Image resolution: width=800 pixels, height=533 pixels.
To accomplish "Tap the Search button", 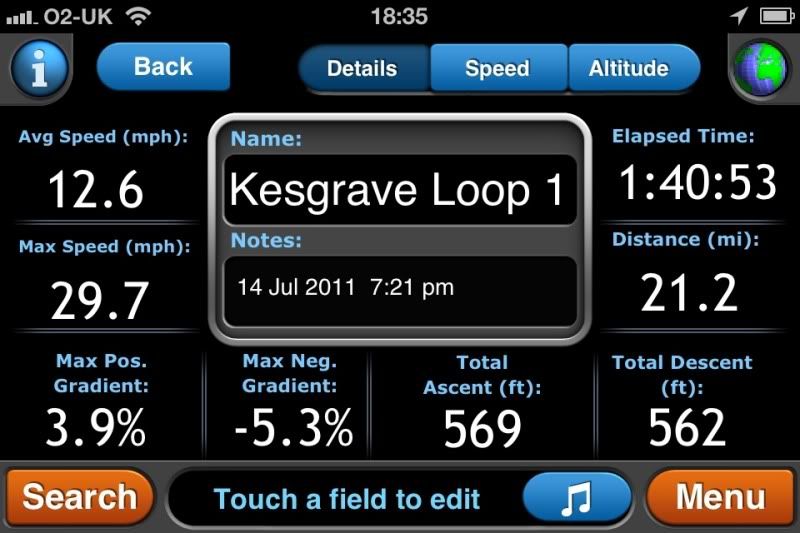I will click(79, 497).
